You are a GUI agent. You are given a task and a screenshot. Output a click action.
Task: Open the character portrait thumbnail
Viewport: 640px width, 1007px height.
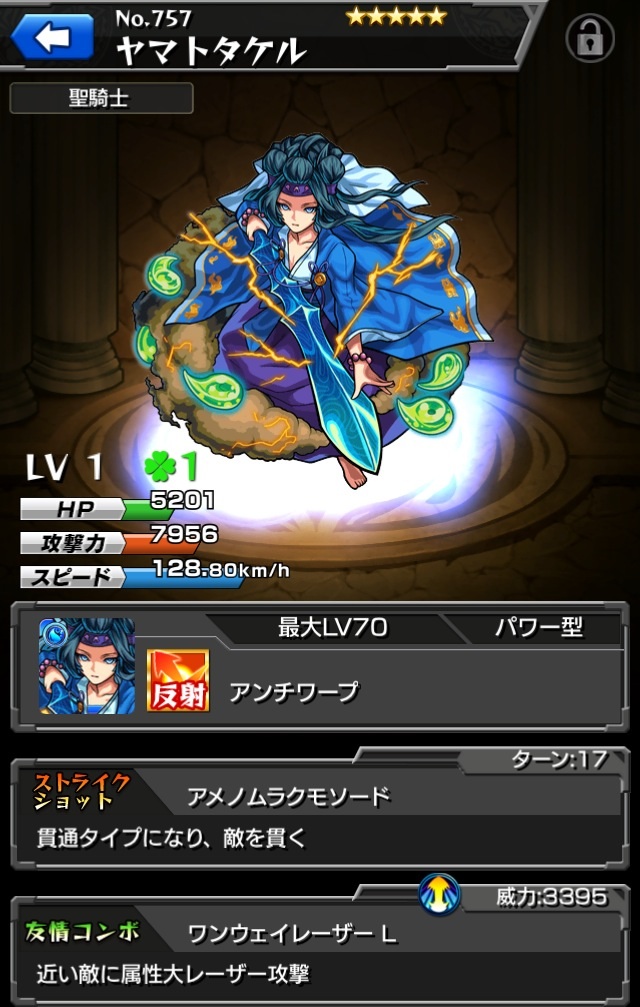pos(87,665)
